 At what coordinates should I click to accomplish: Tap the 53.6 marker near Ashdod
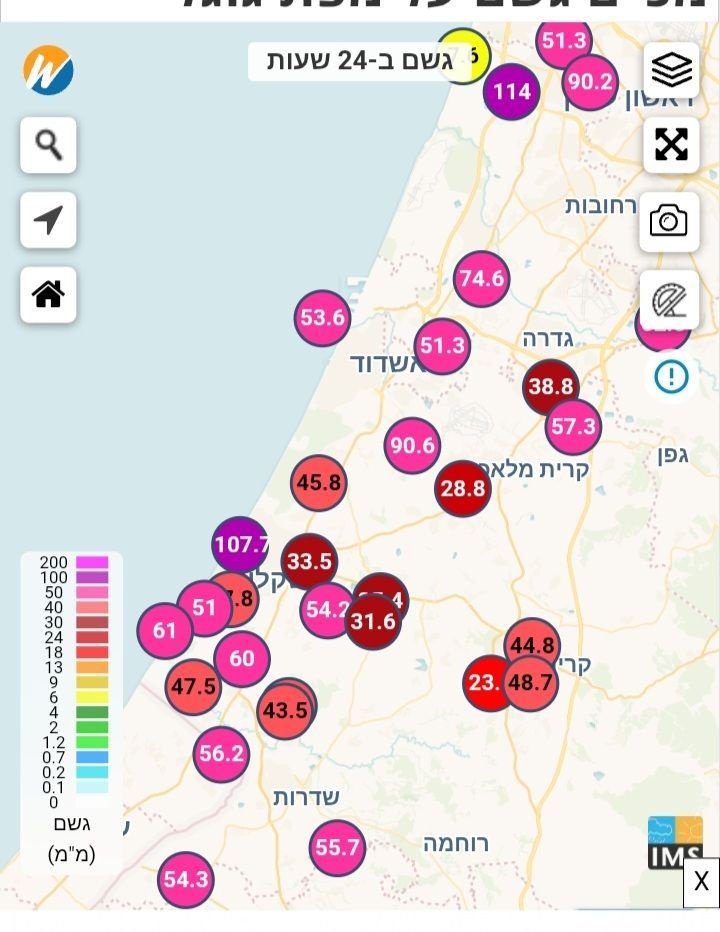[322, 318]
